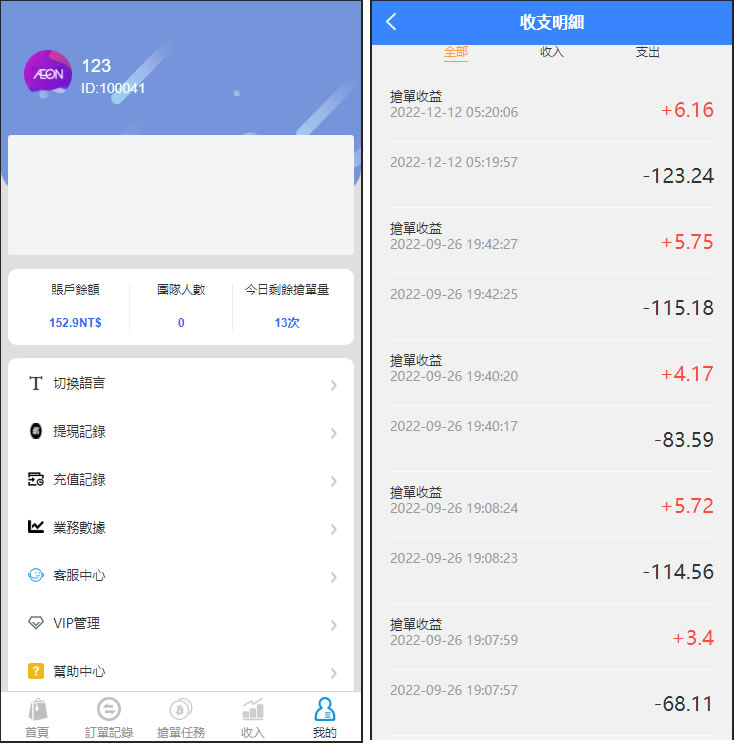Open the 收入 income chart icon

(252, 710)
